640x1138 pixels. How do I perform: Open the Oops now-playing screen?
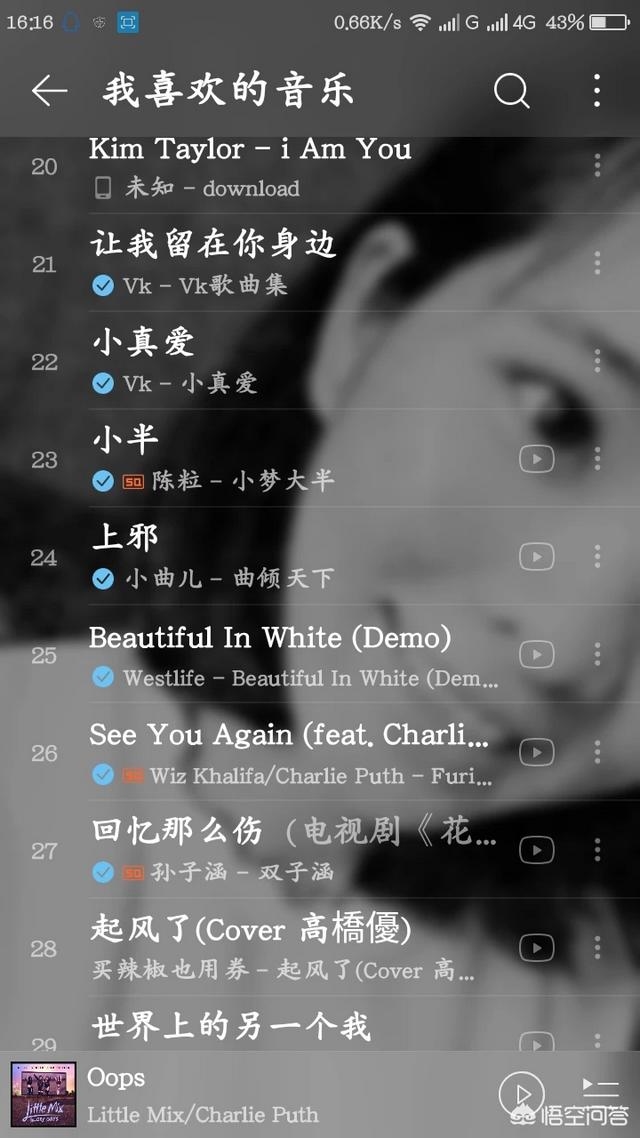[200, 1094]
